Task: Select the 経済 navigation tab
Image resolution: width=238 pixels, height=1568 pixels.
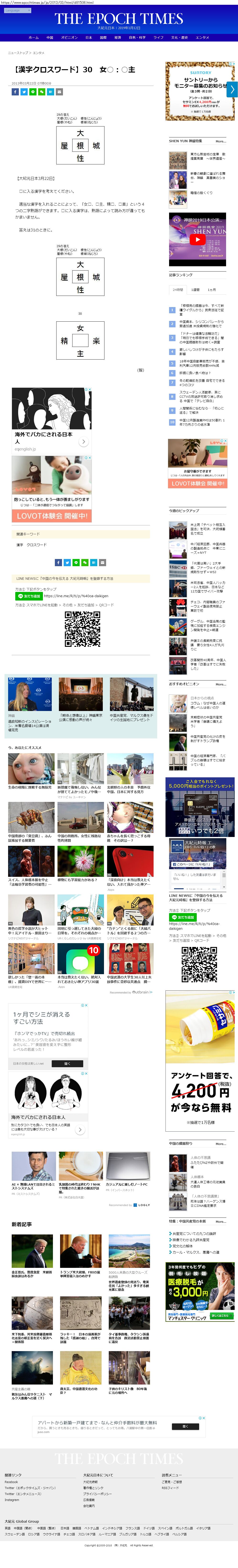Action: (x=118, y=38)
